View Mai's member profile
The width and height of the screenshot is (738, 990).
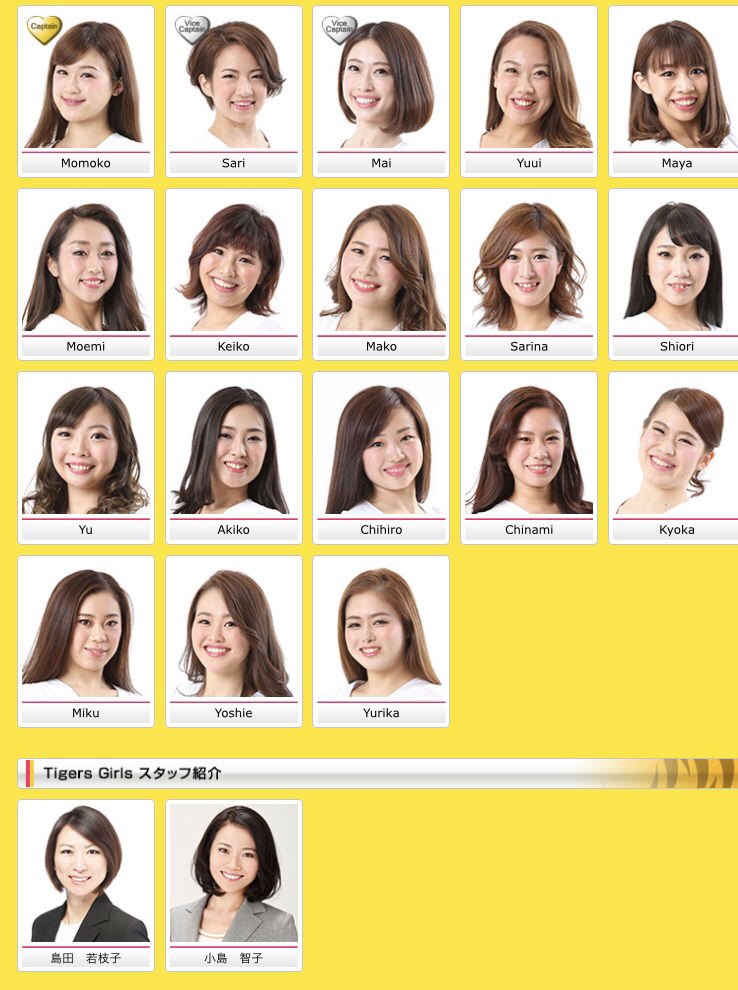381,92
